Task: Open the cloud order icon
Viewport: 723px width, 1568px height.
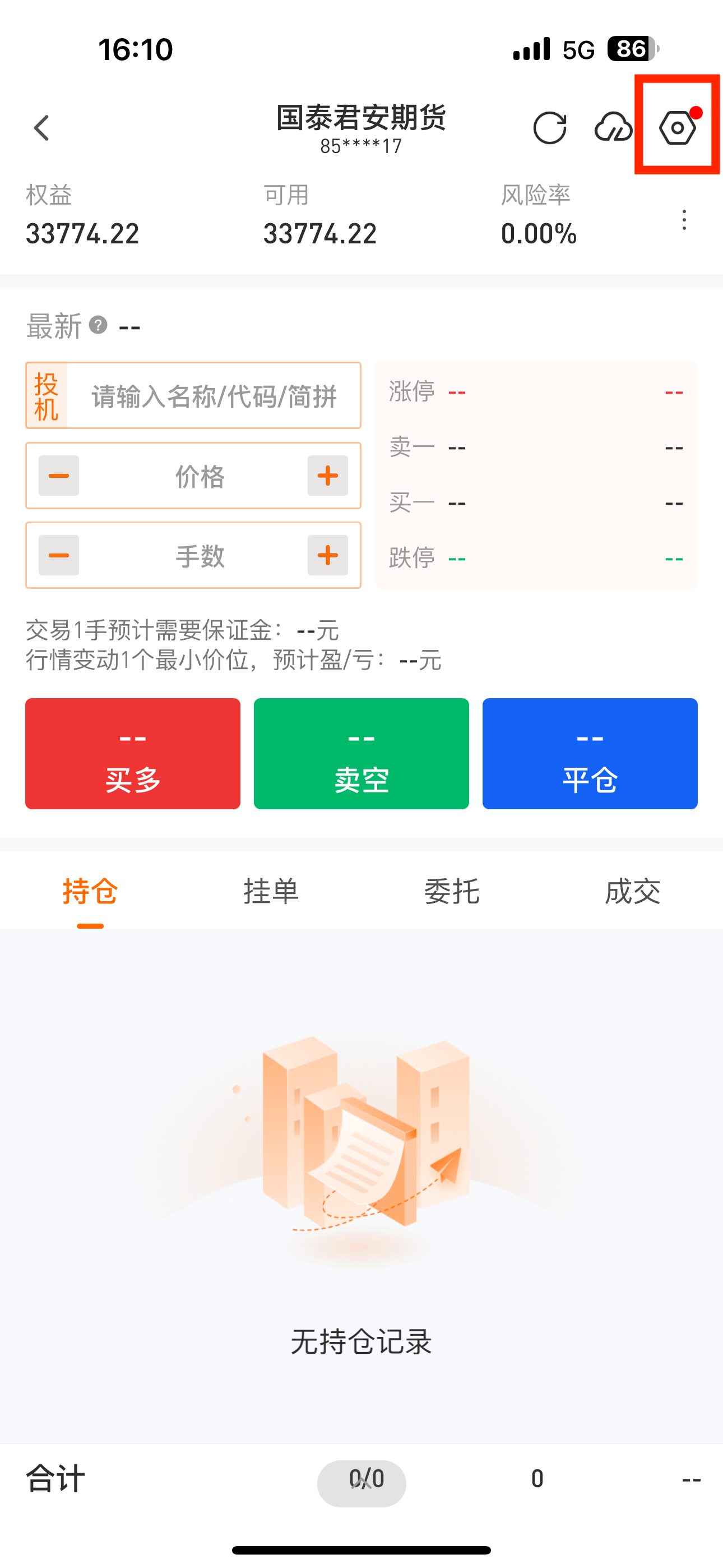Action: [613, 128]
